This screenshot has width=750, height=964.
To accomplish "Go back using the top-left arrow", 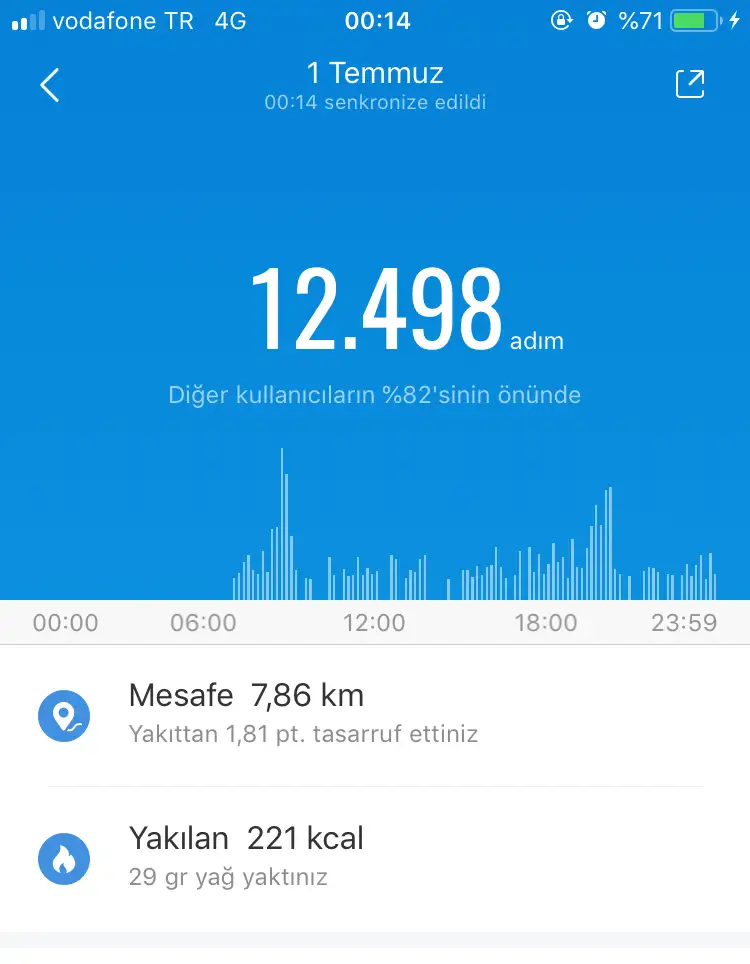I will point(50,85).
